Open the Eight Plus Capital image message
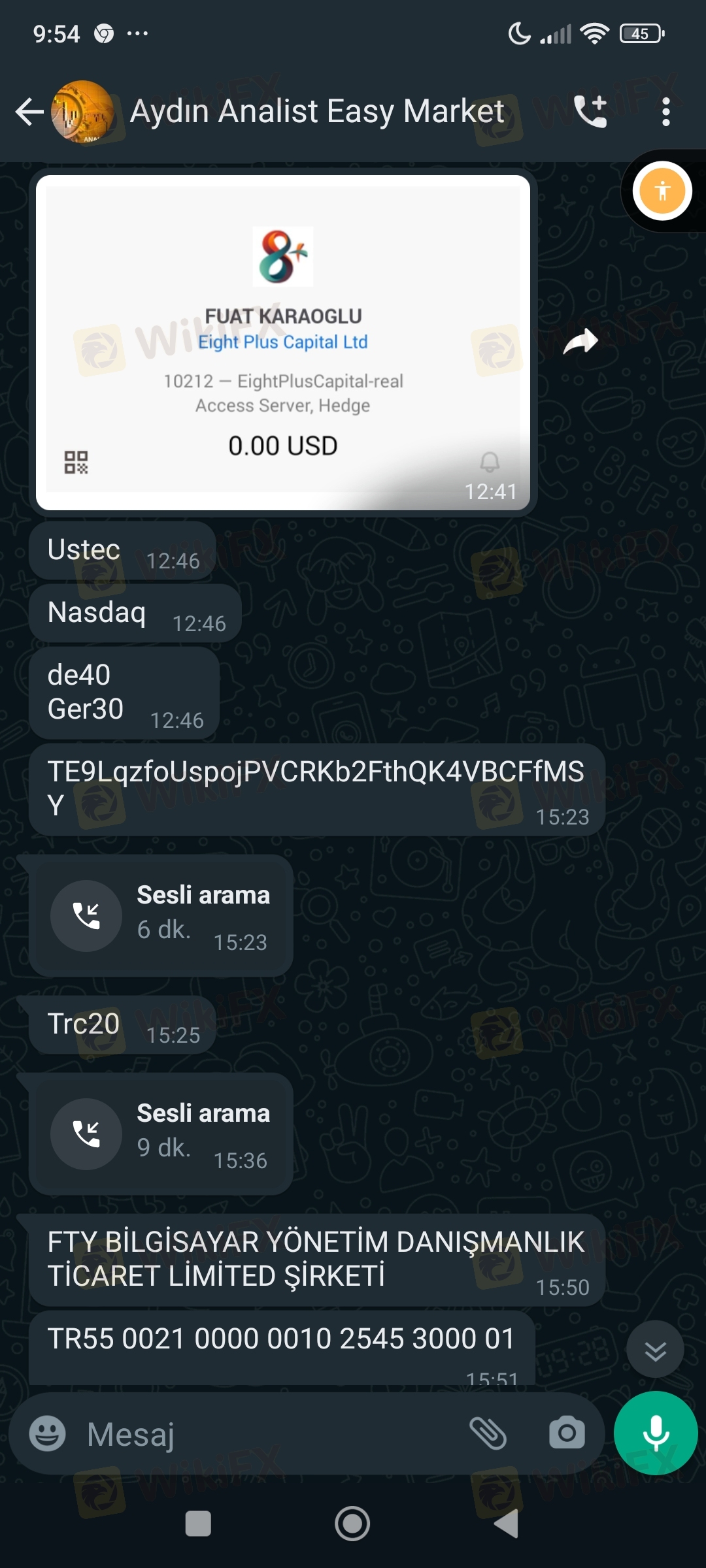The image size is (706, 1568). (x=282, y=342)
